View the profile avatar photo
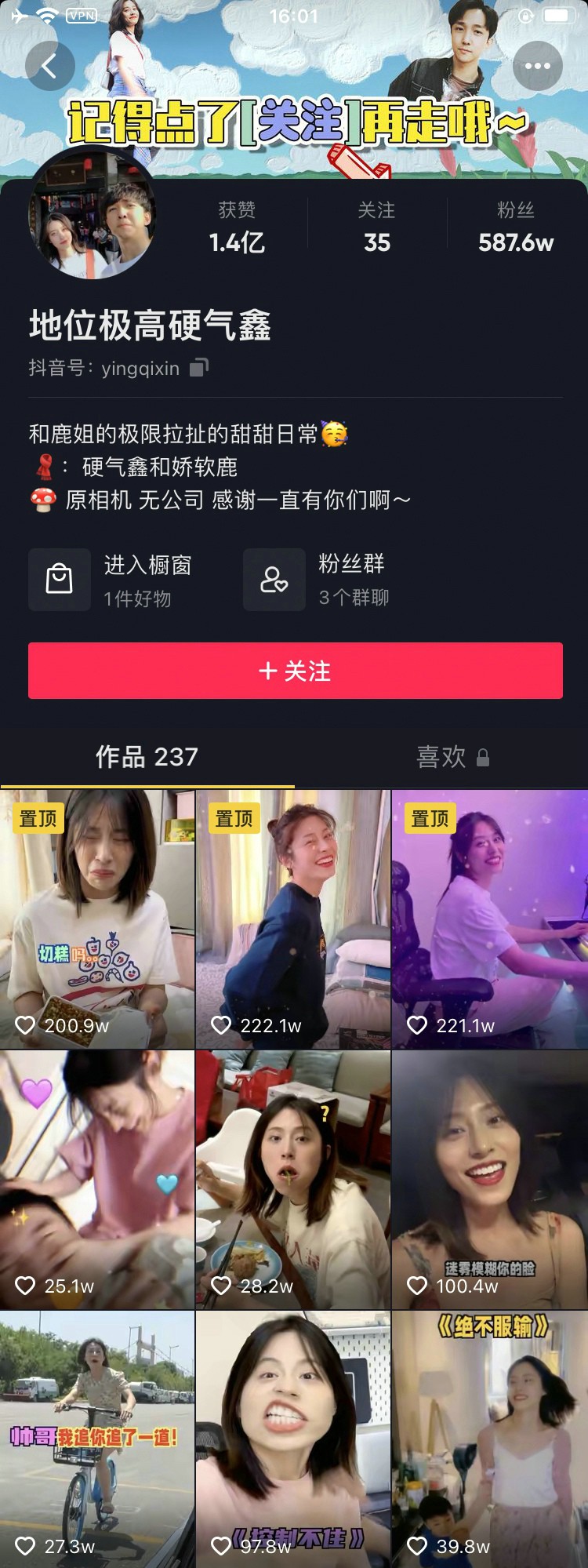 (x=93, y=215)
